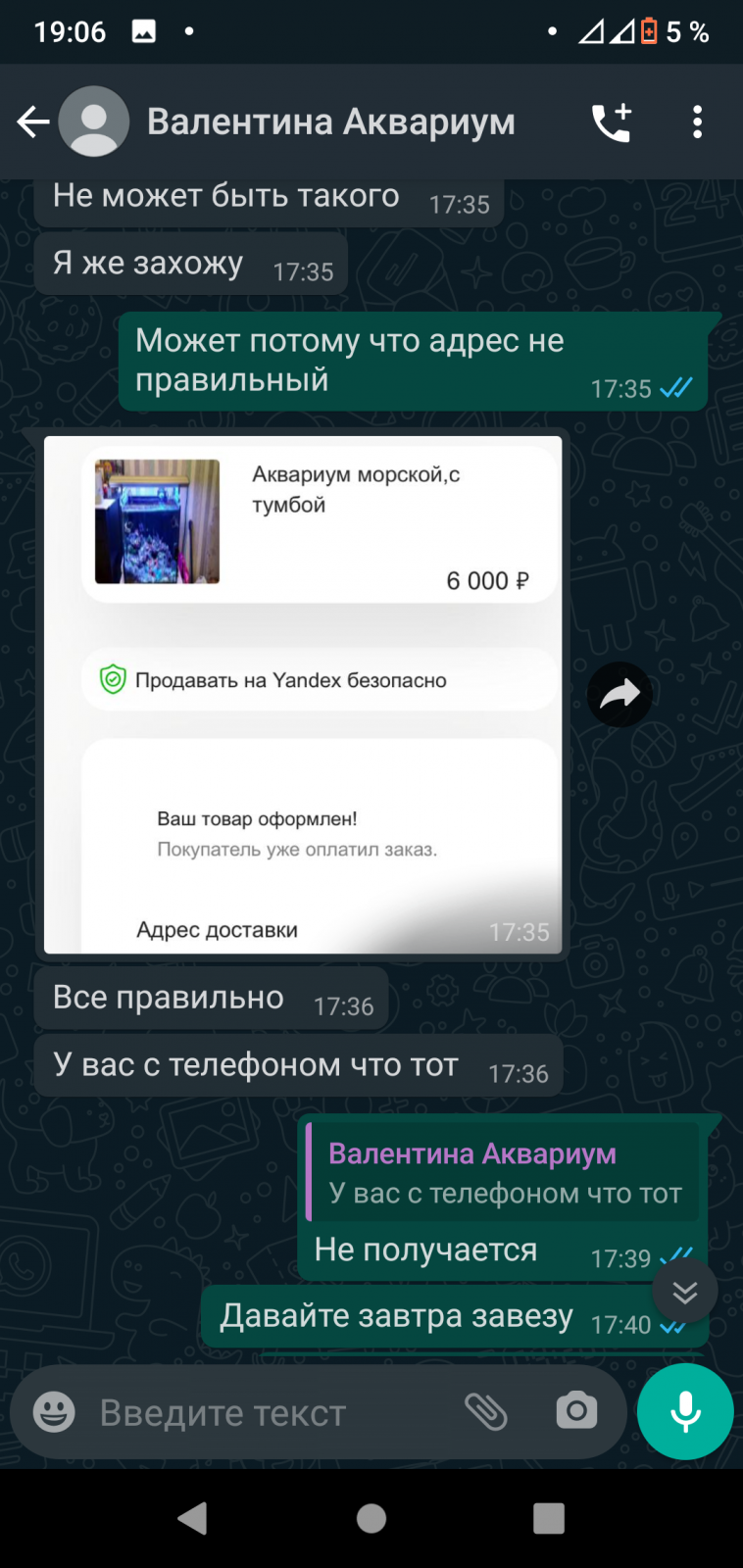Tap the system home button
Screen dimensions: 743x1568
(371, 1518)
